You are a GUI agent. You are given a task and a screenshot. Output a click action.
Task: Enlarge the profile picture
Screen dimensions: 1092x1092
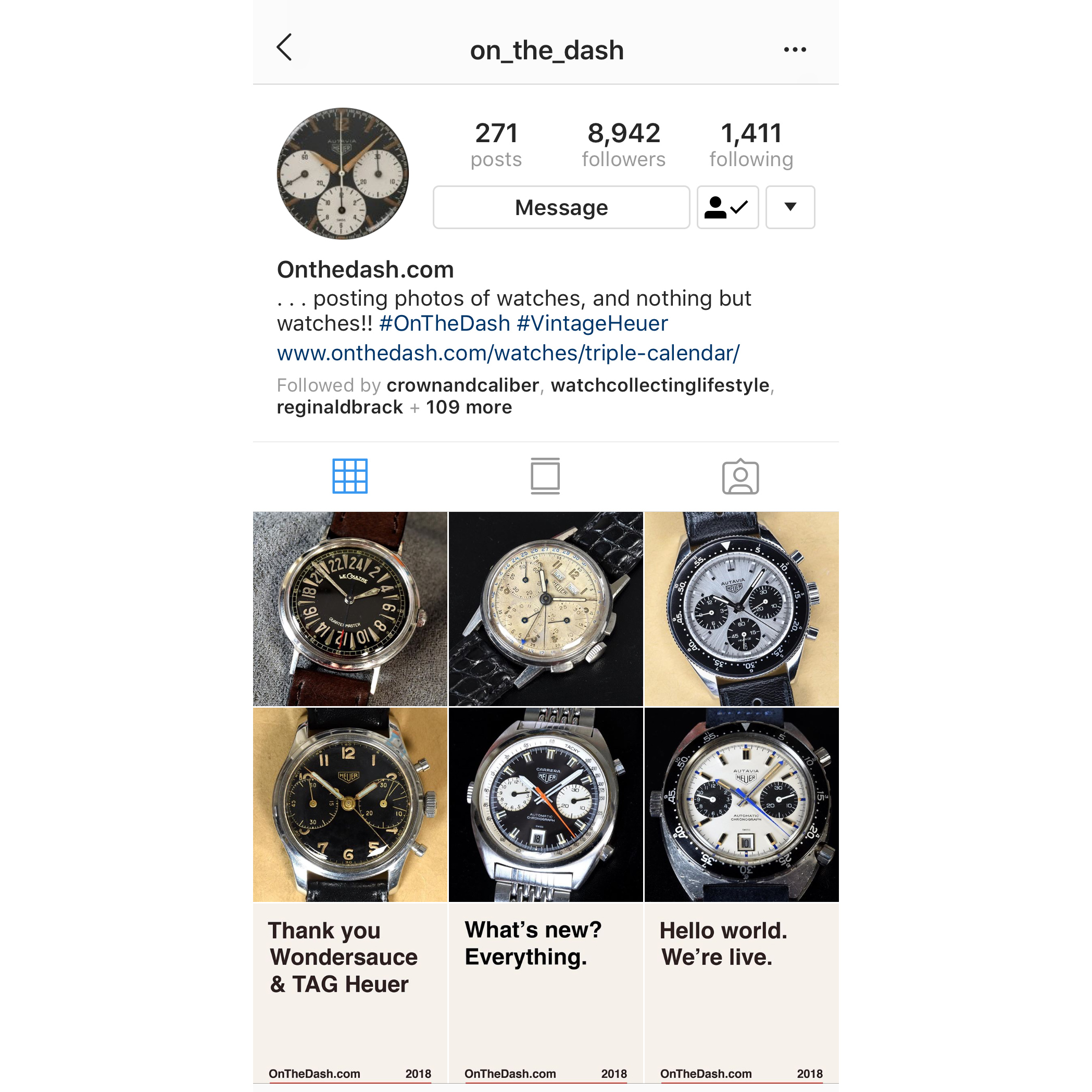pos(343,173)
